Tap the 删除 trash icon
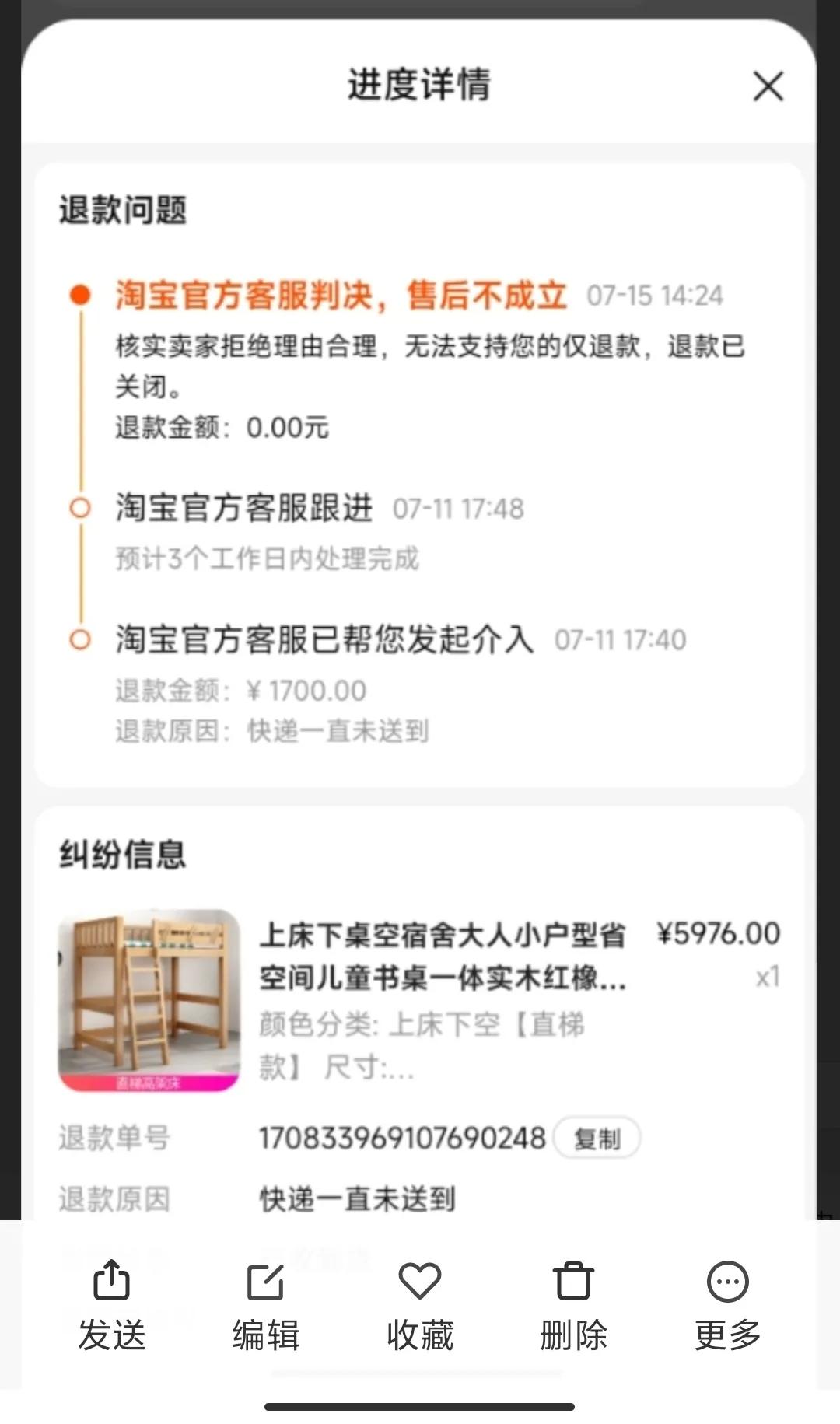Viewport: 840px width, 1424px height. click(x=573, y=1279)
